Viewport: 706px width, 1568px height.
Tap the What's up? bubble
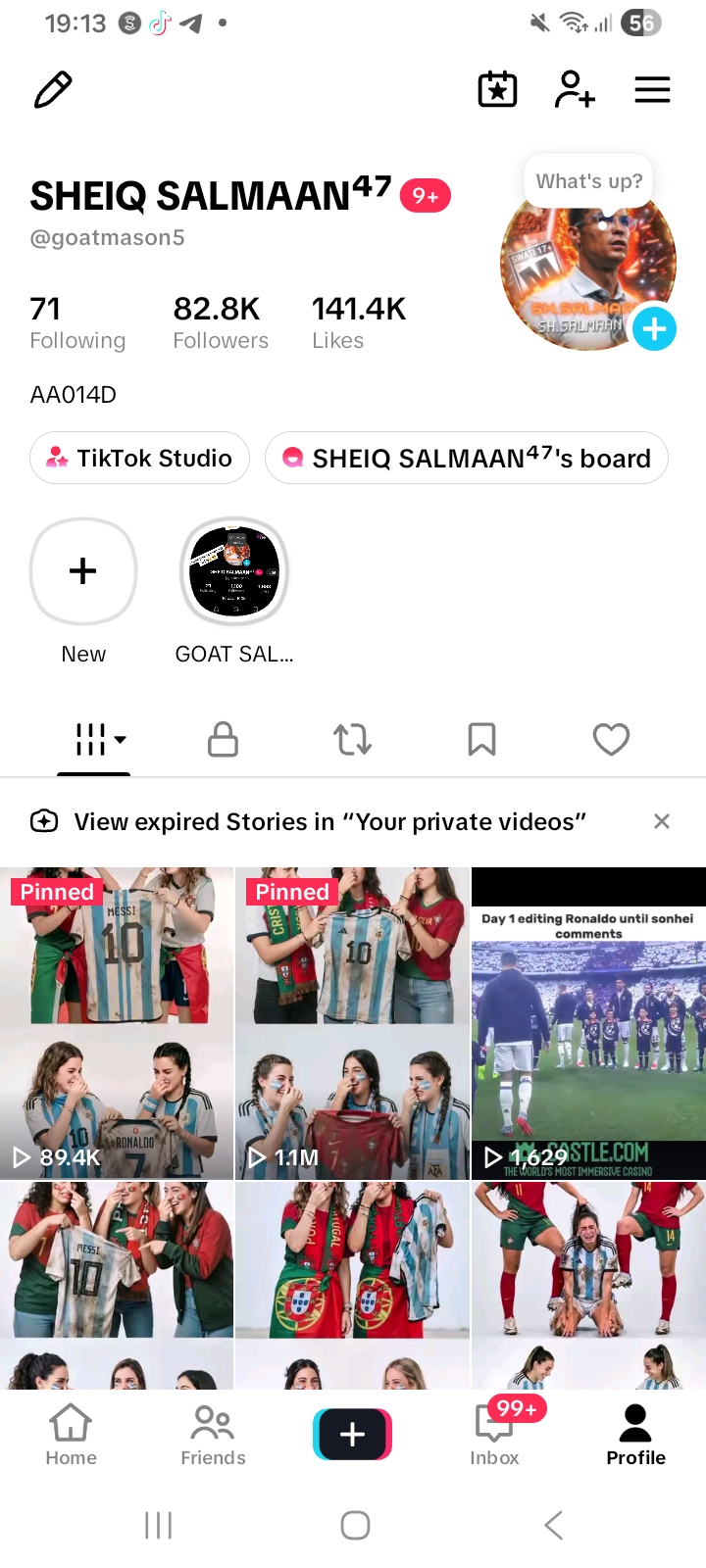pos(589,181)
